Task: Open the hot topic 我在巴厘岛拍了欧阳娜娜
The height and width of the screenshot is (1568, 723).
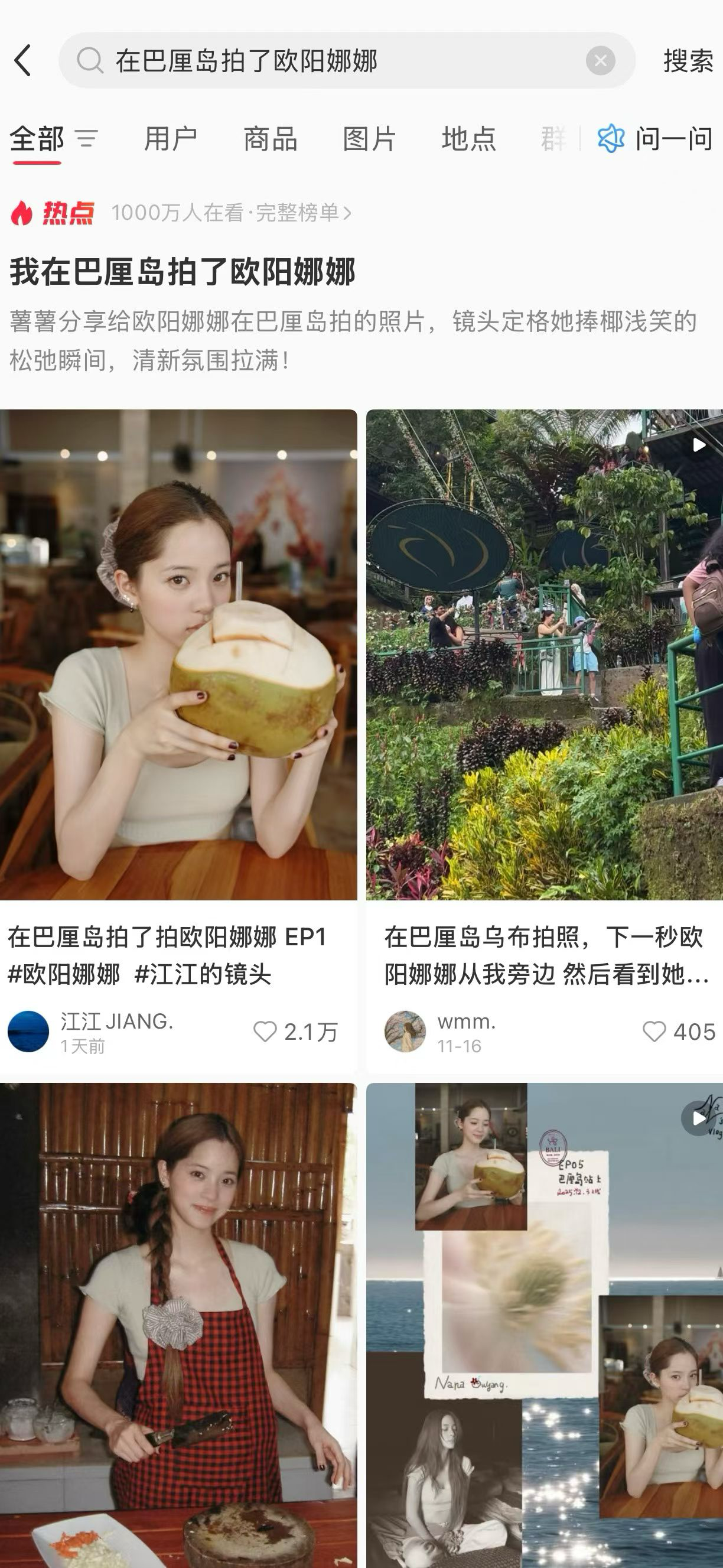Action: point(183,272)
